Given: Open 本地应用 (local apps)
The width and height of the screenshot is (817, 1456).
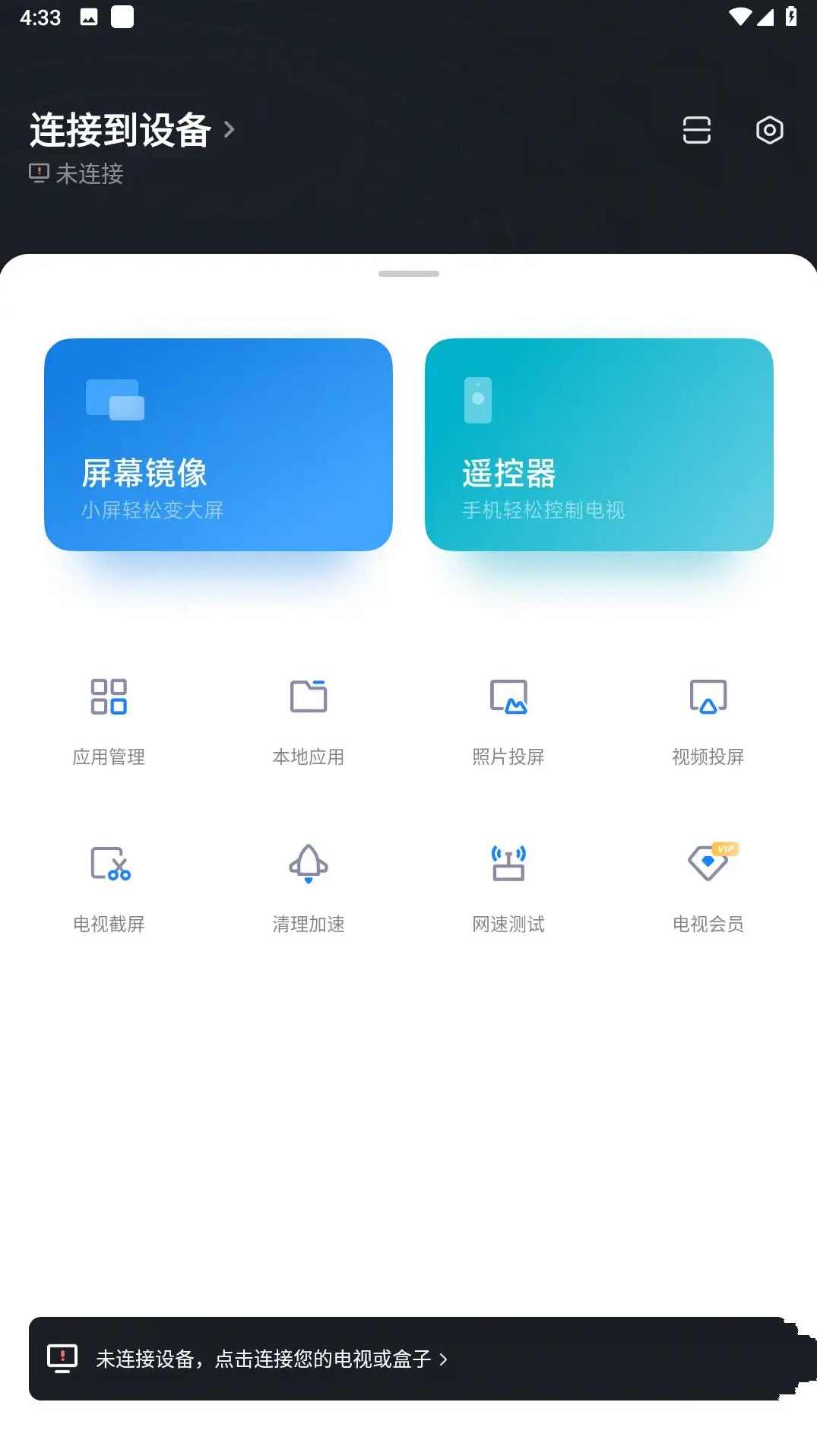Looking at the screenshot, I should [309, 722].
